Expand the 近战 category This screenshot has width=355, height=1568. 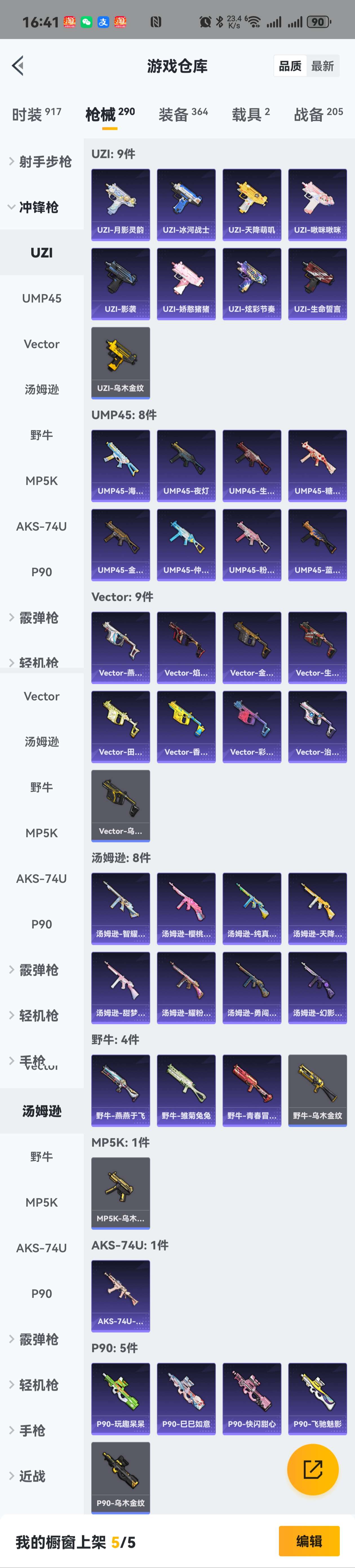click(32, 1476)
